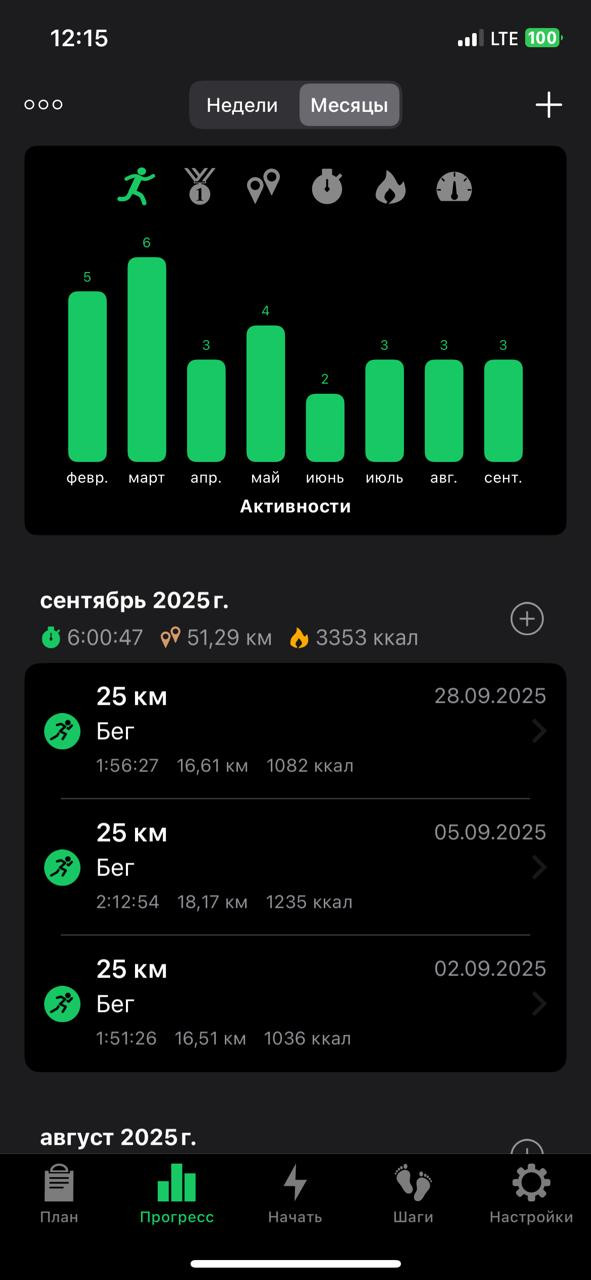Viewport: 591px width, 1280px height.
Task: Show the distance chart with pin icon
Action: pos(263,186)
